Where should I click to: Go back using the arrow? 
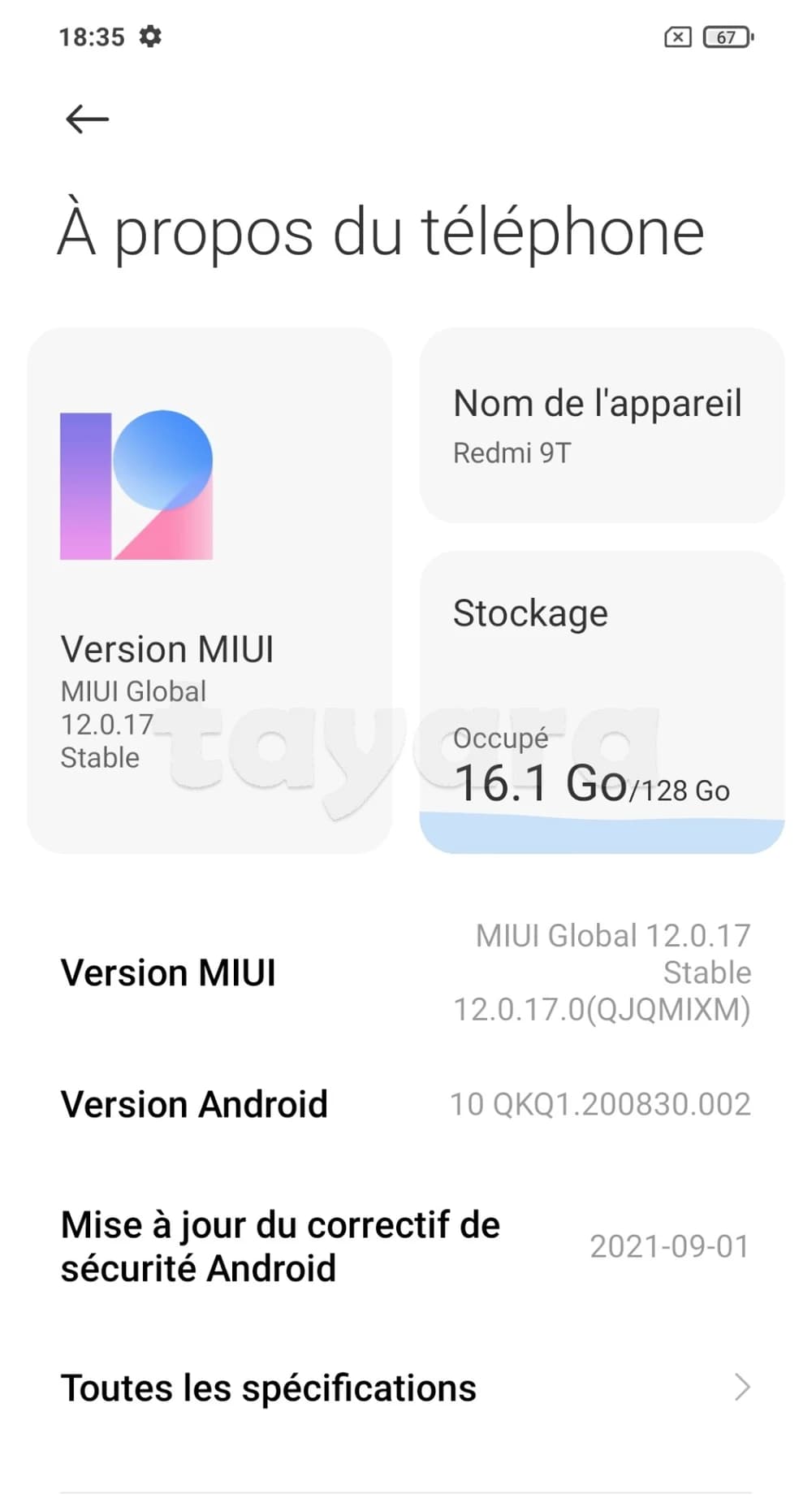point(87,119)
